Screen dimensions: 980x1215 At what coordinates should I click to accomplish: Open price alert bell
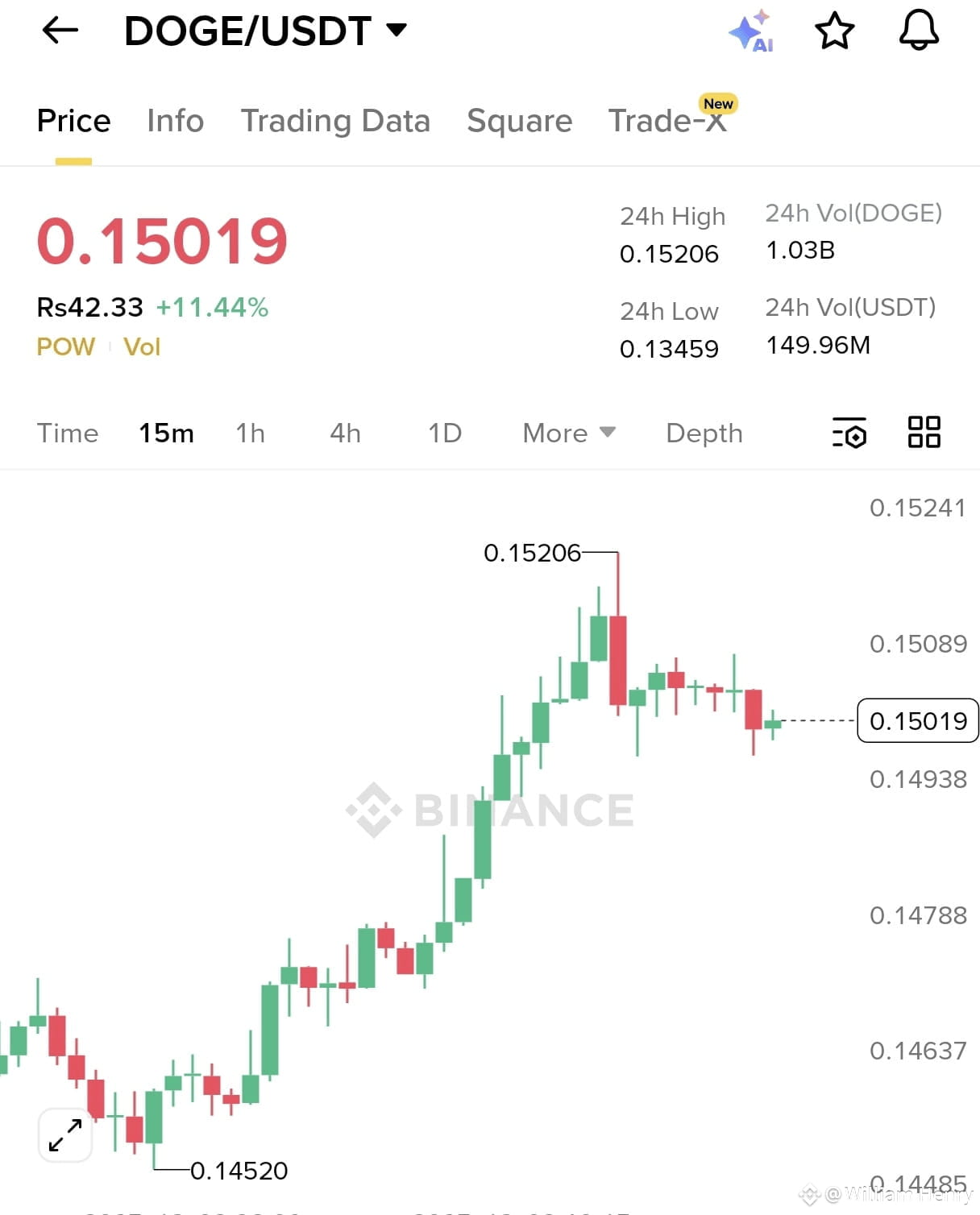919,31
